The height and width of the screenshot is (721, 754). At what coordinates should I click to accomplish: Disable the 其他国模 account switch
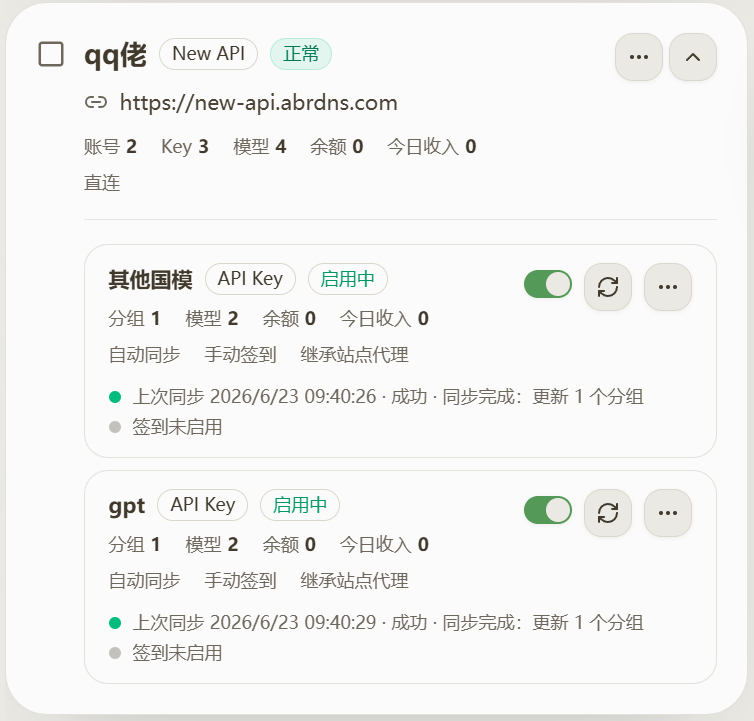548,284
